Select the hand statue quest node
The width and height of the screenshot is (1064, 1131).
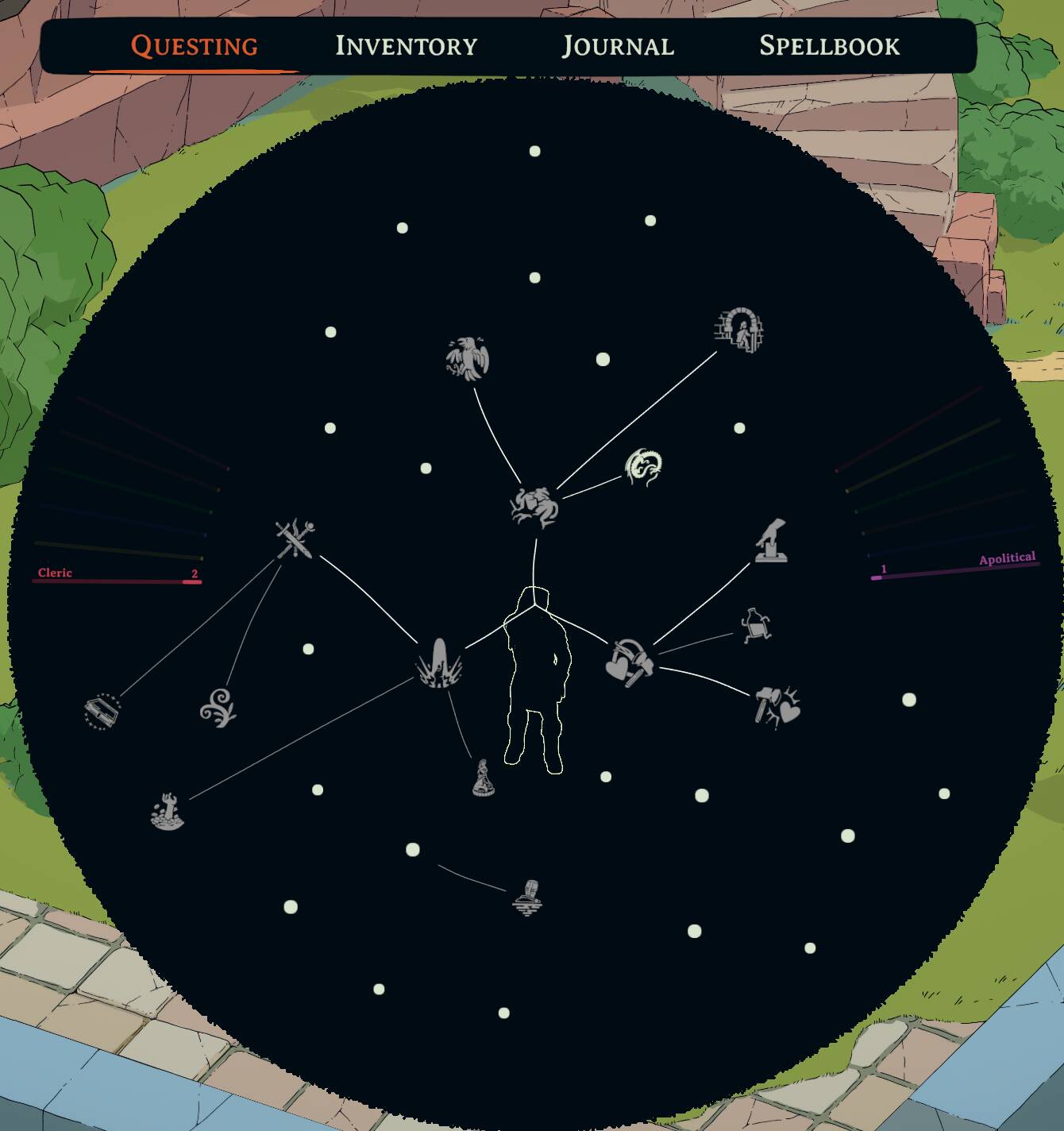[772, 542]
